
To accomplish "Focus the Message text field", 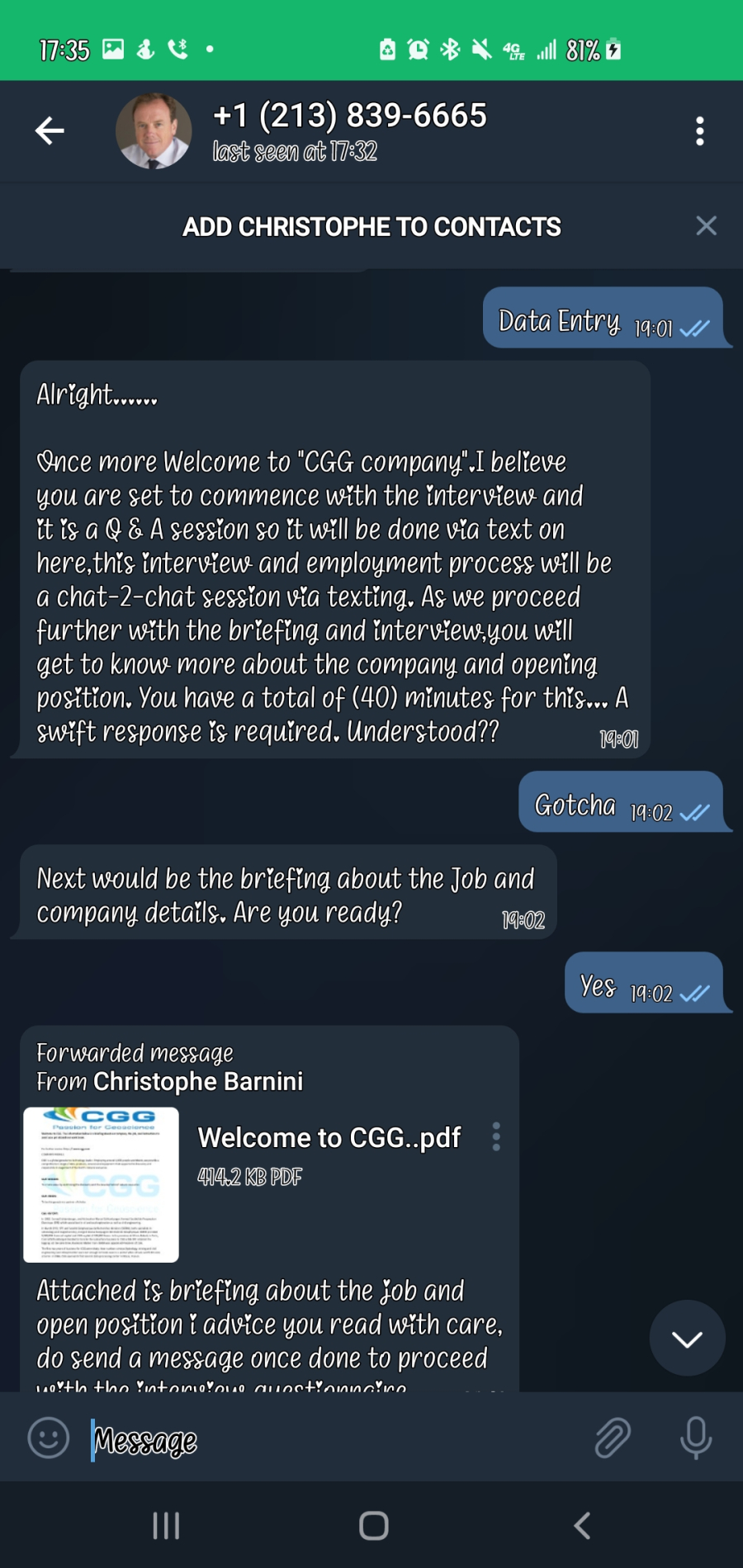I will coord(330,1440).
